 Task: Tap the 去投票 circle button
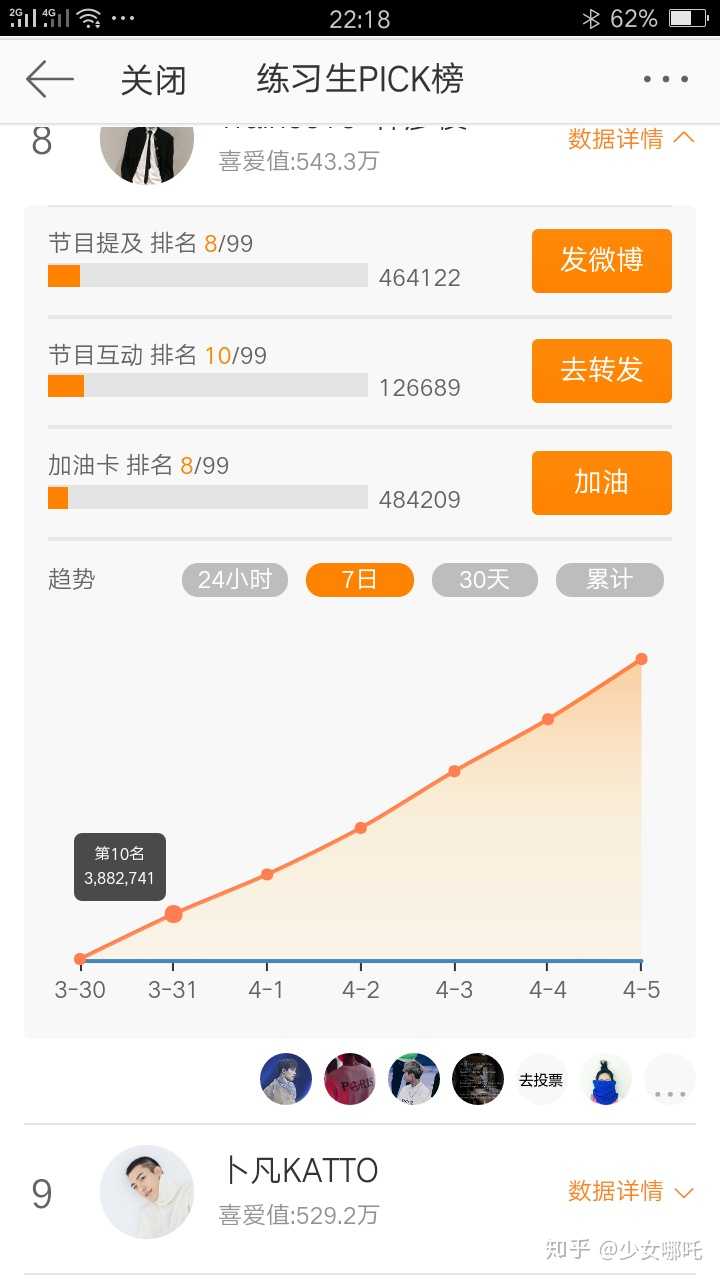[541, 1080]
